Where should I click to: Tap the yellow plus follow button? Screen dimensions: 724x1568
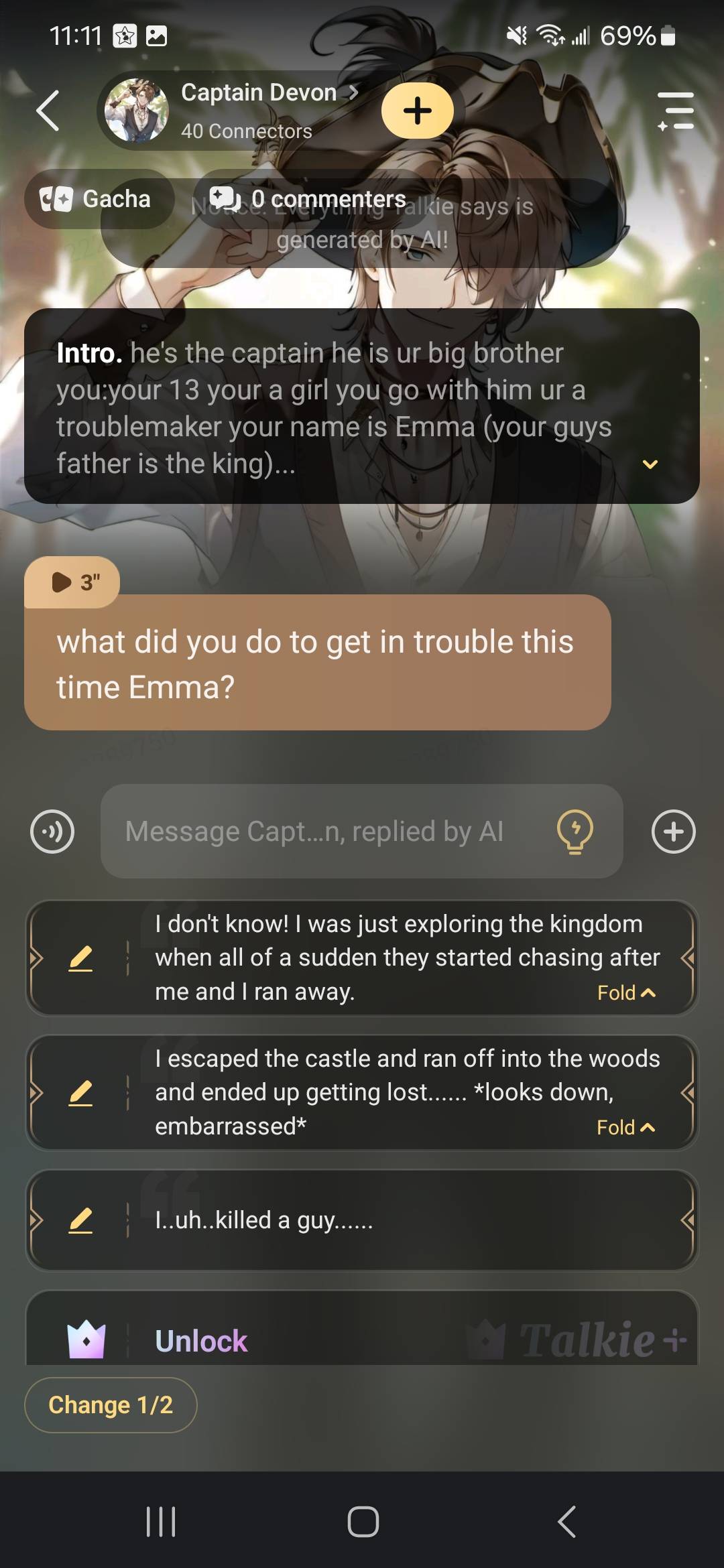tap(417, 111)
